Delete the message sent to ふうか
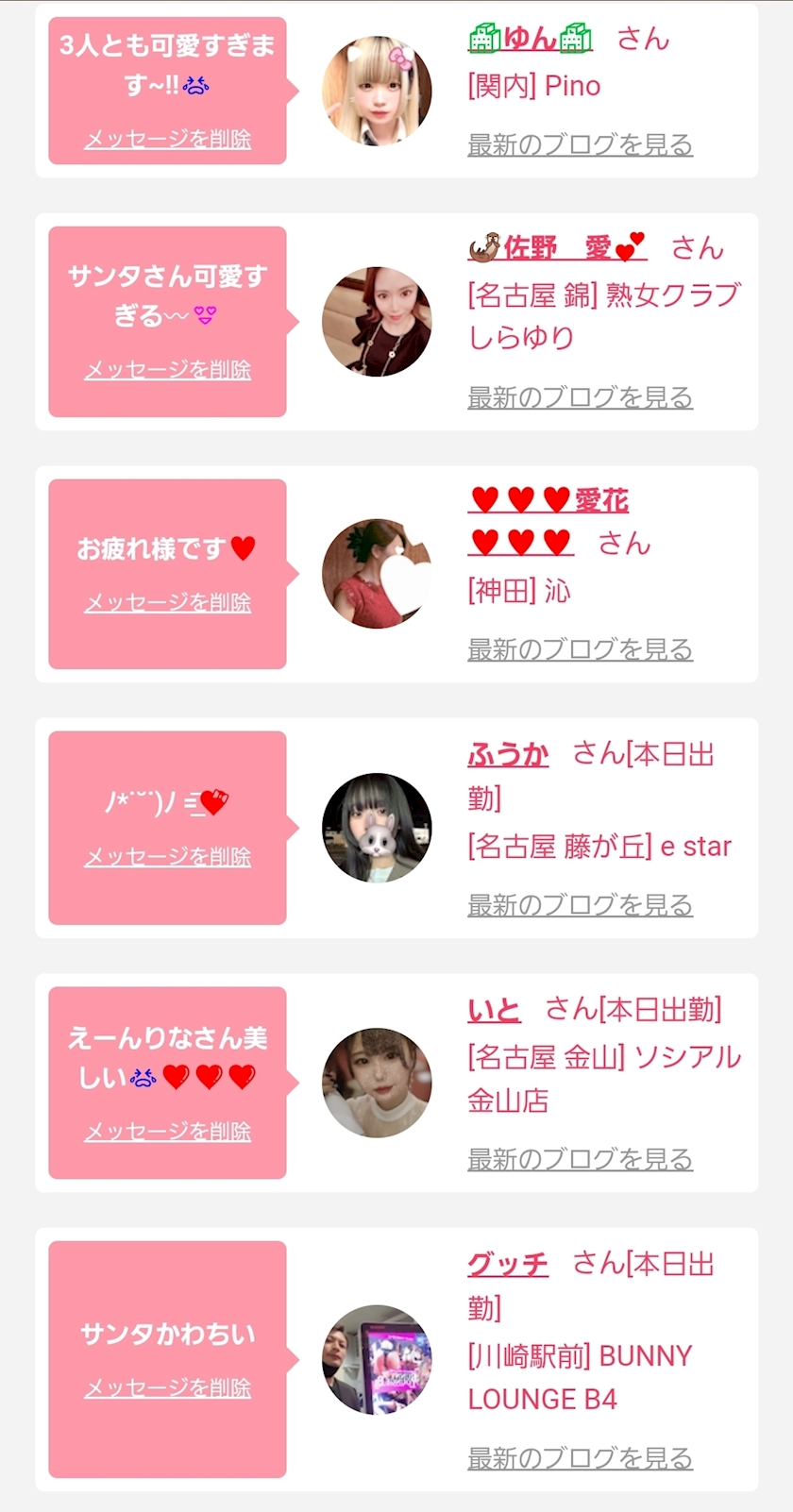The image size is (793, 1512). [x=167, y=856]
